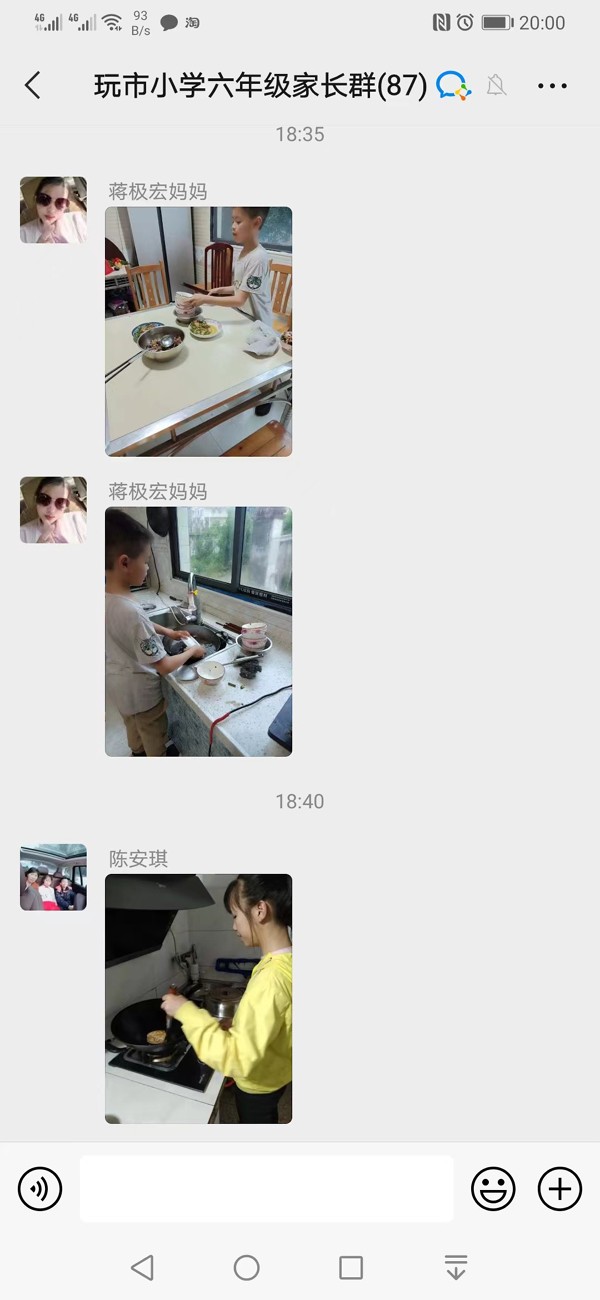View the dishwashing photo from 蒋极宏妈妈
This screenshot has height=1300, width=600.
tap(198, 631)
